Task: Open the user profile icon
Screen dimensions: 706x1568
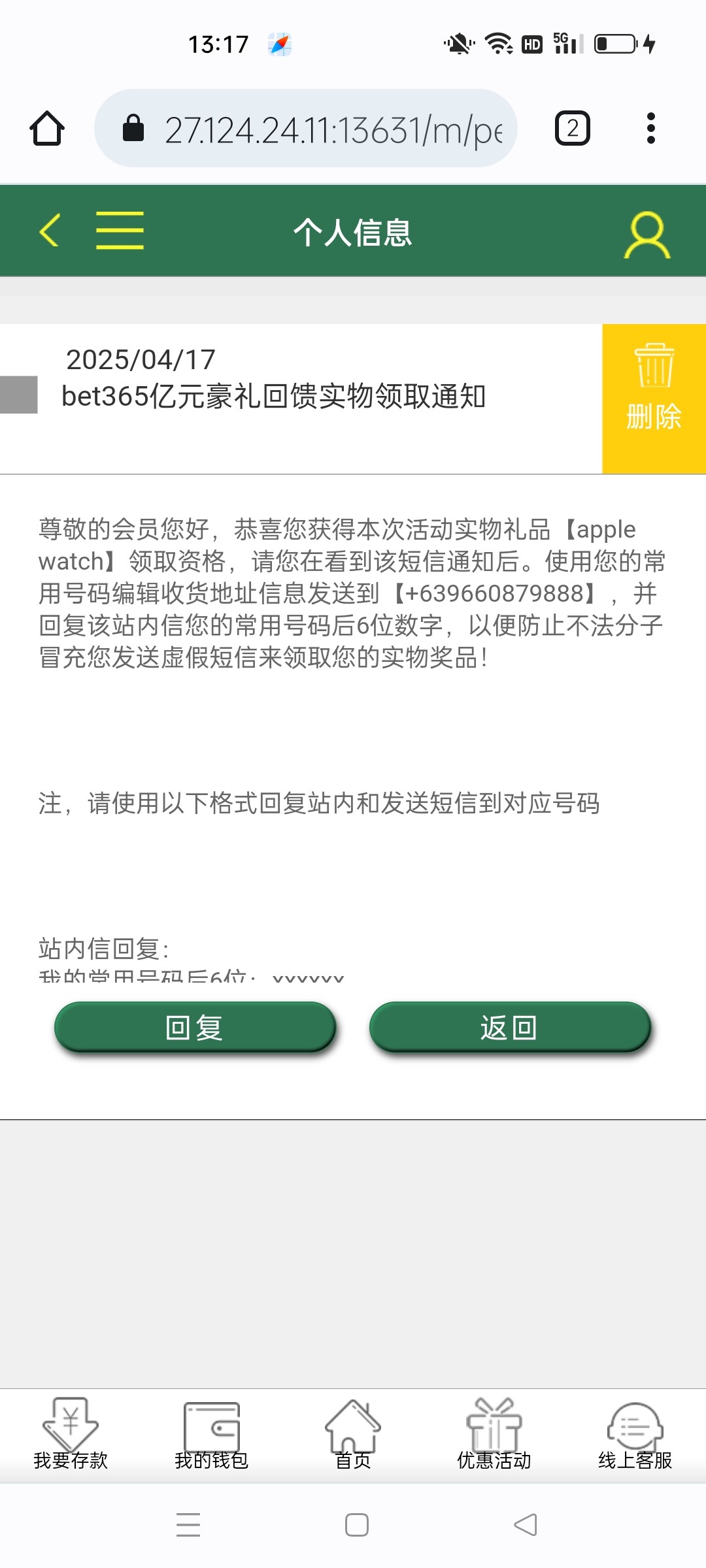Action: click(647, 234)
